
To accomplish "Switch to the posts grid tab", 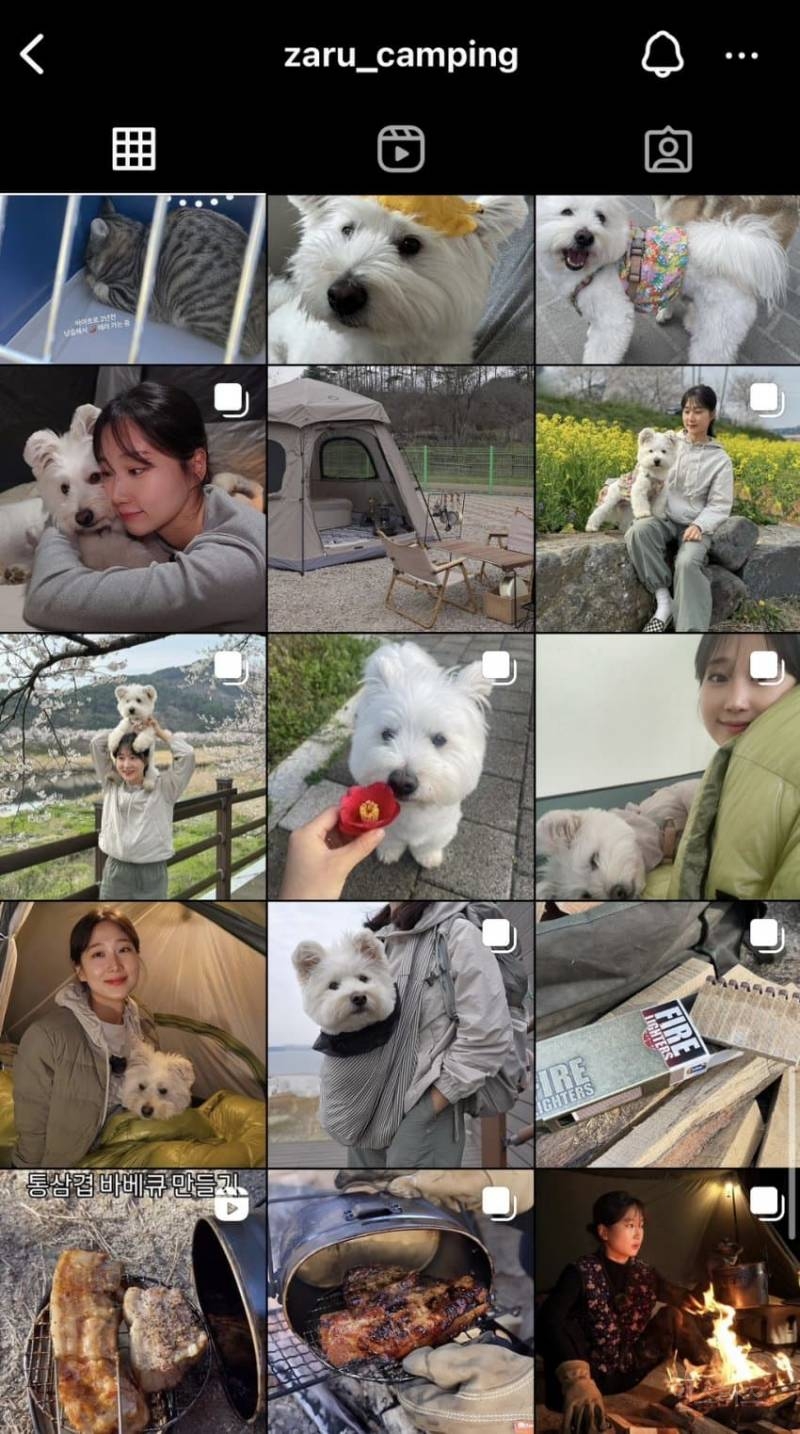I will coord(134,149).
